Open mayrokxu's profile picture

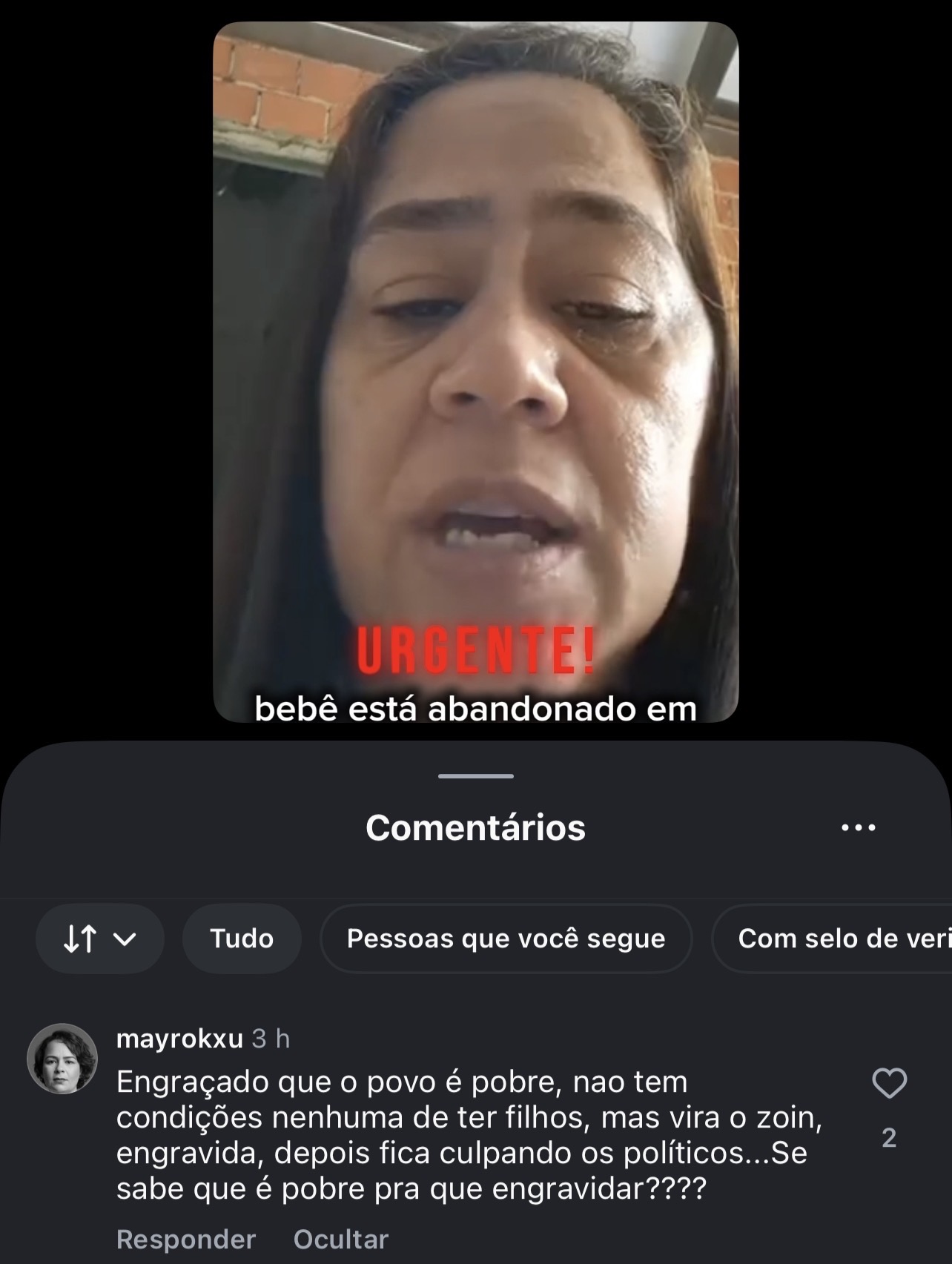click(62, 1059)
